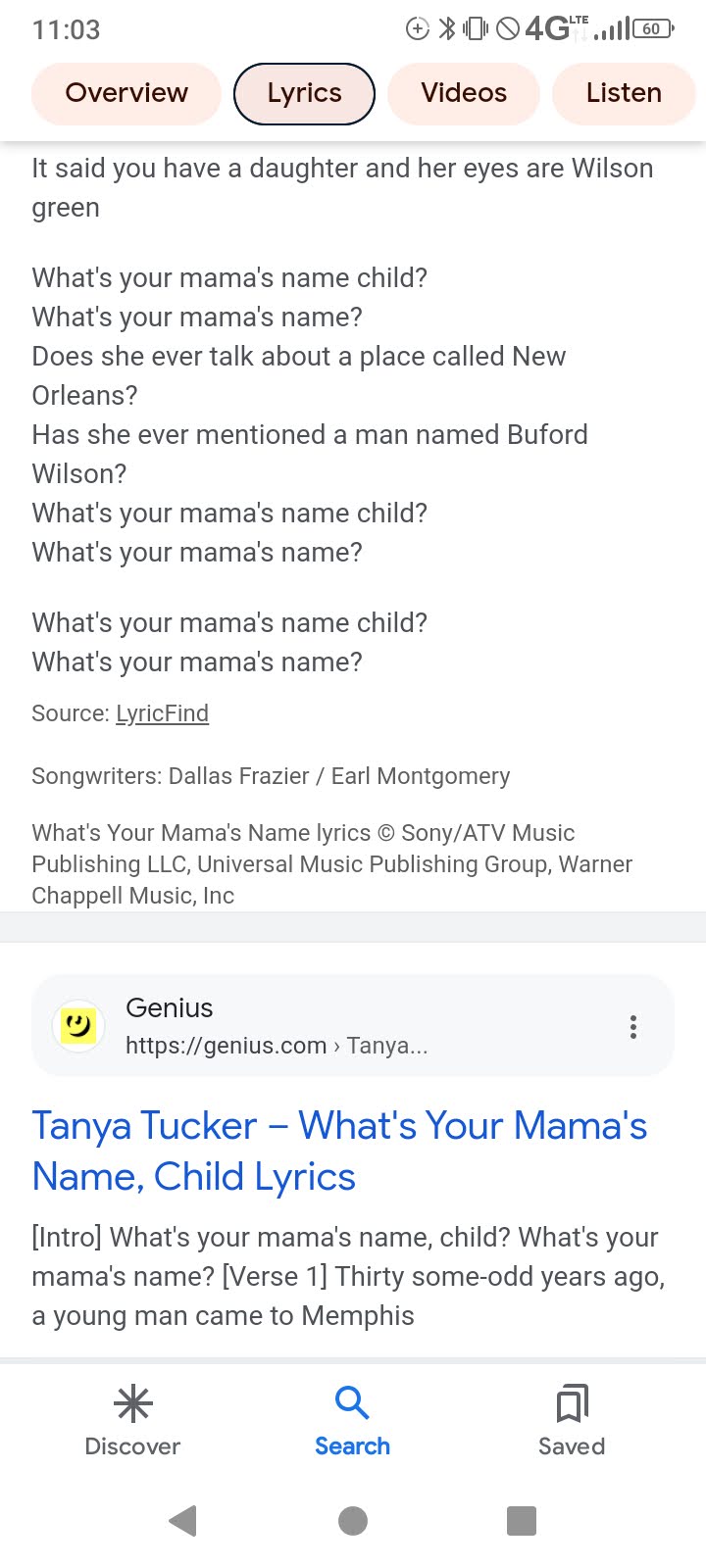Open the Tanya Tucker lyrics result on Genius
Image resolution: width=706 pixels, height=1568 pixels.
[x=339, y=1151]
